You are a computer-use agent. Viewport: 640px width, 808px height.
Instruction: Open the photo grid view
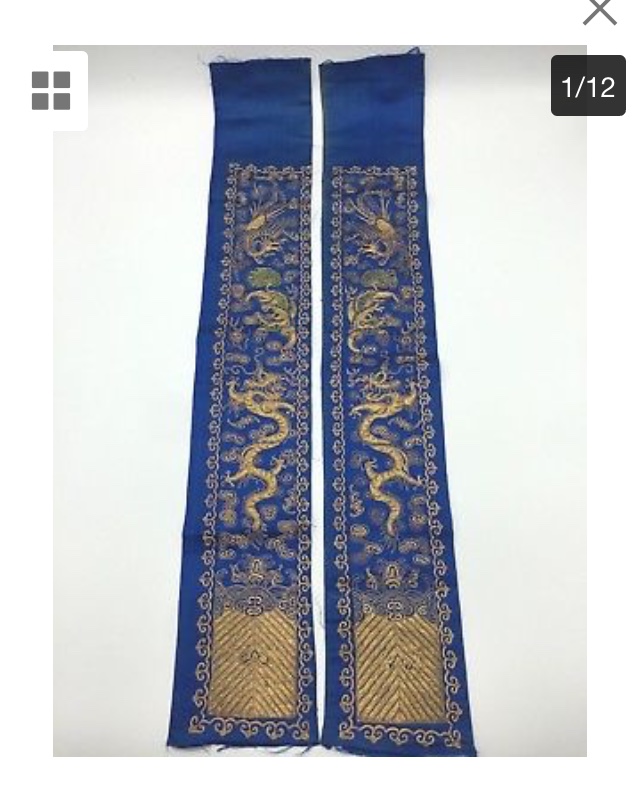tap(51, 90)
